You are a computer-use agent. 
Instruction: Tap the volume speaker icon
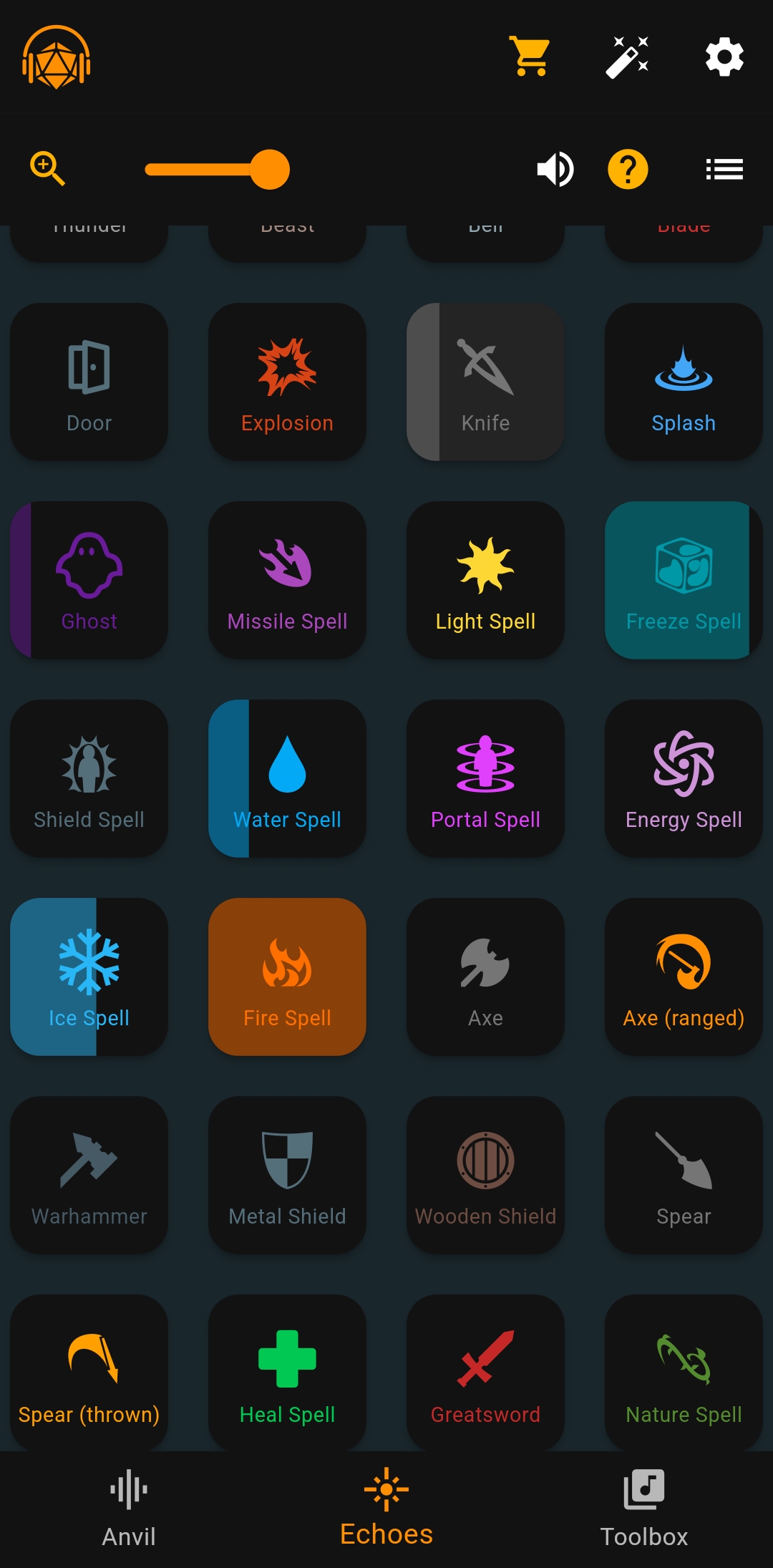pyautogui.click(x=555, y=170)
